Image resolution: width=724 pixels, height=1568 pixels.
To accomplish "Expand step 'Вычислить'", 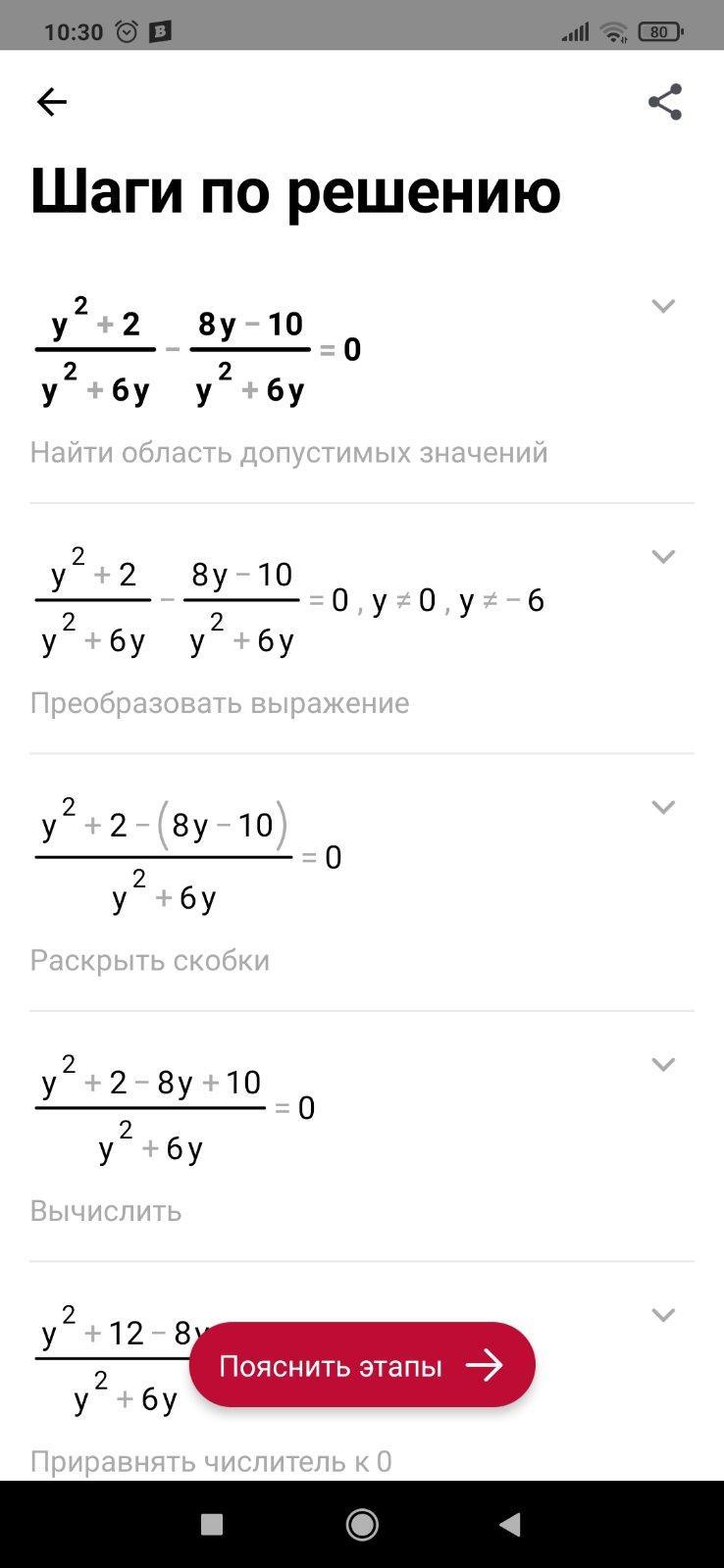I will 663,1064.
